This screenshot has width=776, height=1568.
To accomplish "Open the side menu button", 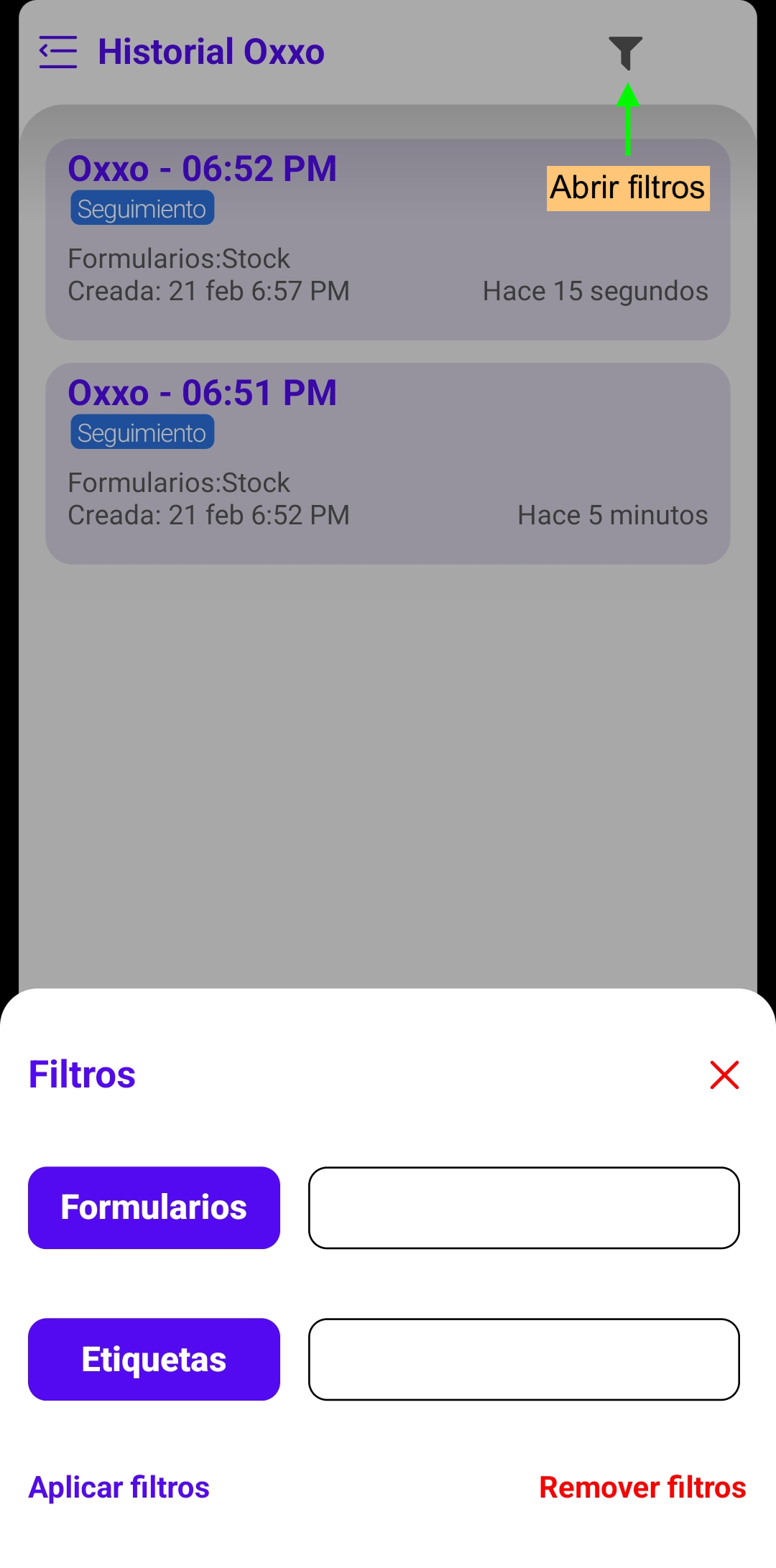I will coord(58,52).
